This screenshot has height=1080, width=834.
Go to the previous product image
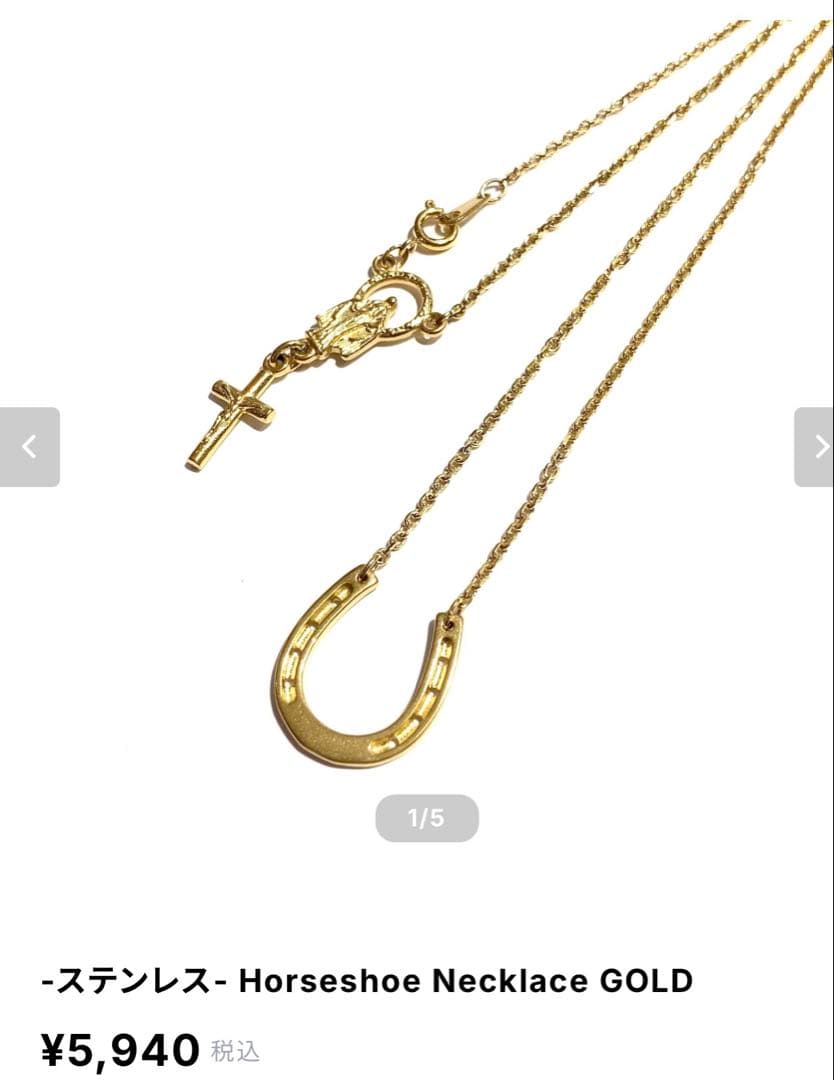[30, 447]
